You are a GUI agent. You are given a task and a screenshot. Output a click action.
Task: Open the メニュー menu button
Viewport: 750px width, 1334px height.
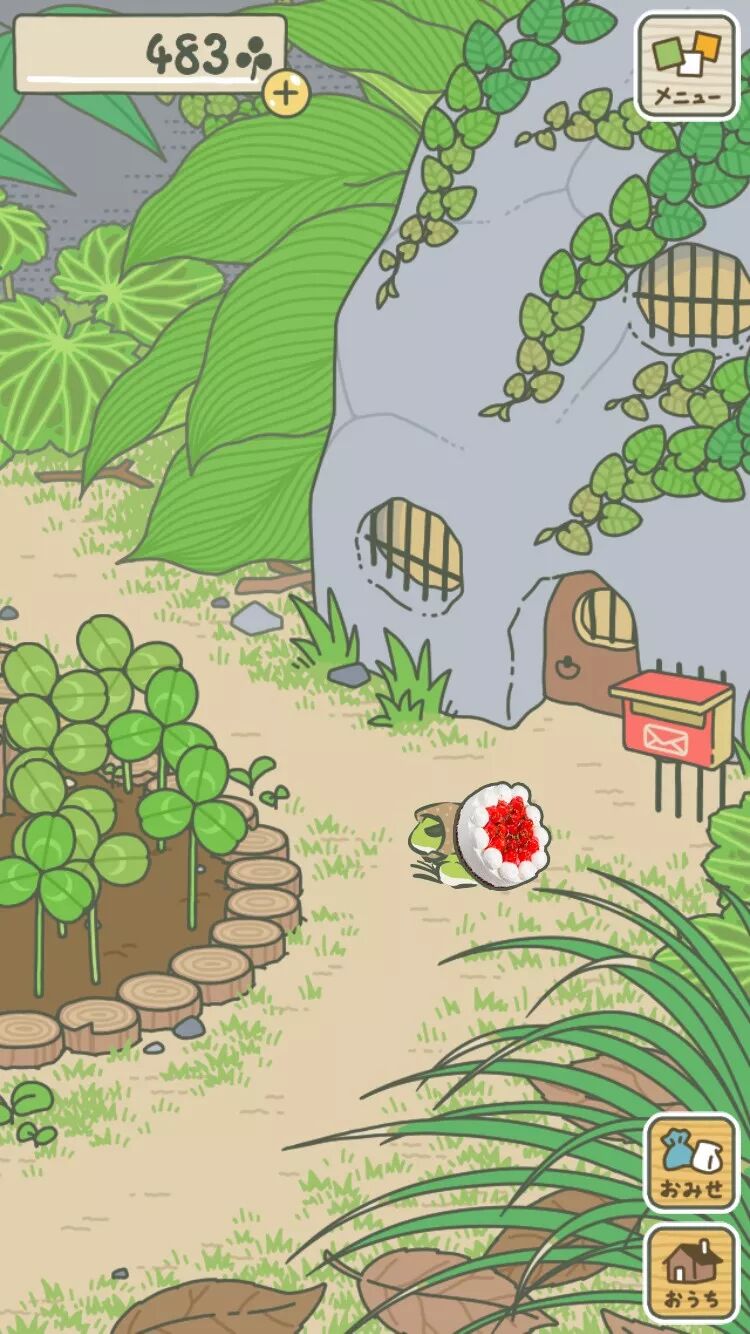pos(687,66)
